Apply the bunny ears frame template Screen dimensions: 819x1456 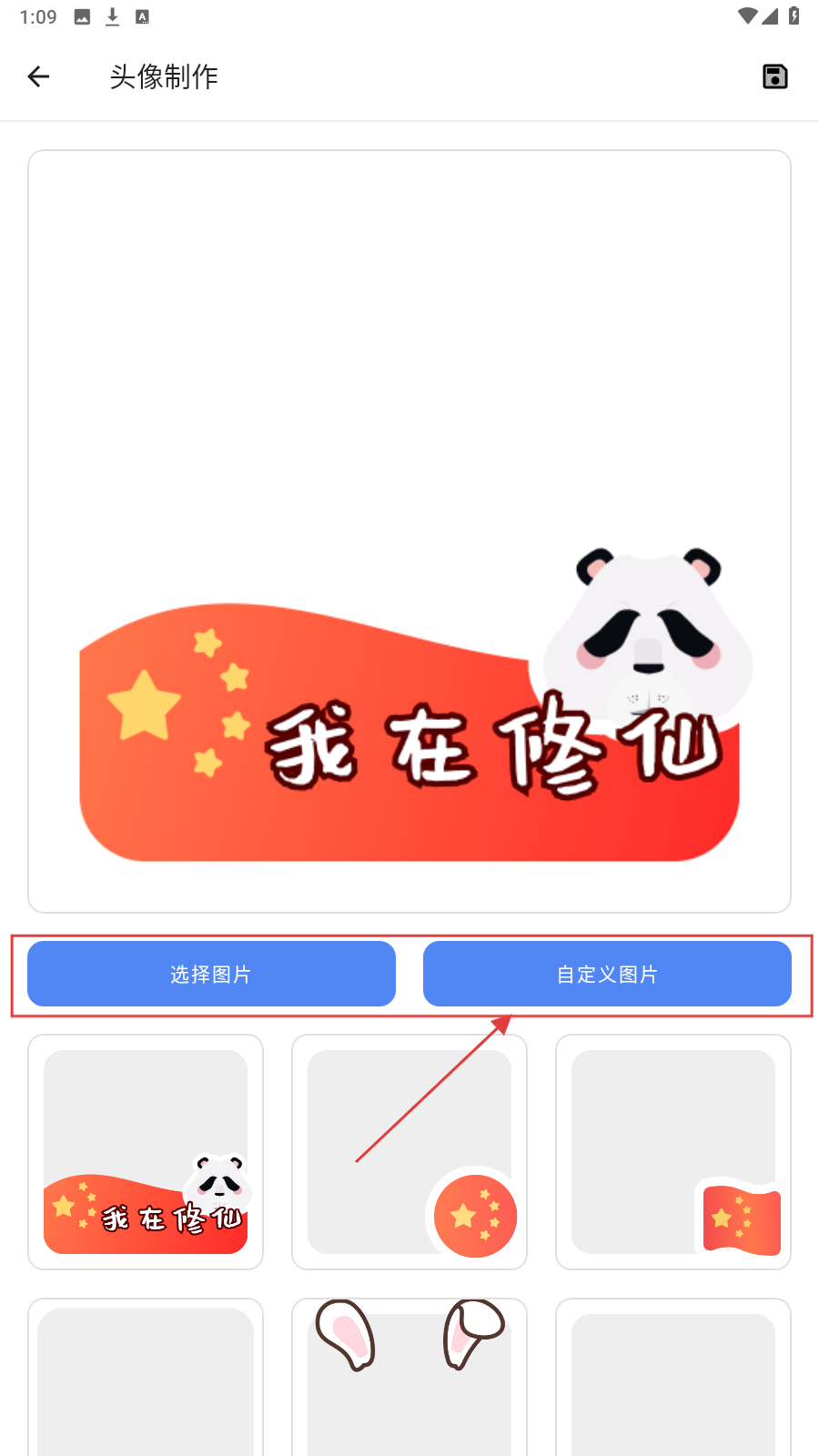point(409,1374)
